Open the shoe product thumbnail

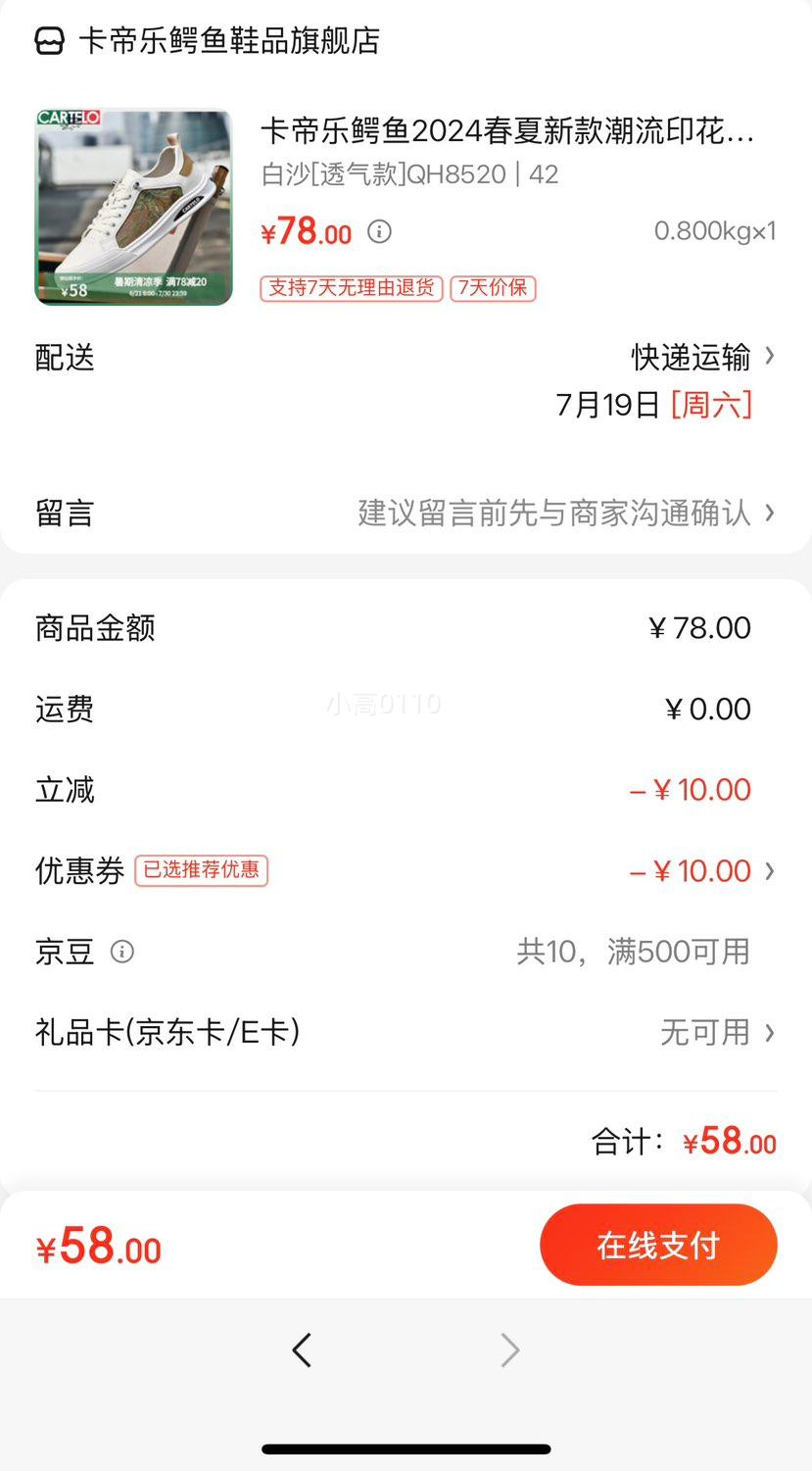click(x=134, y=207)
